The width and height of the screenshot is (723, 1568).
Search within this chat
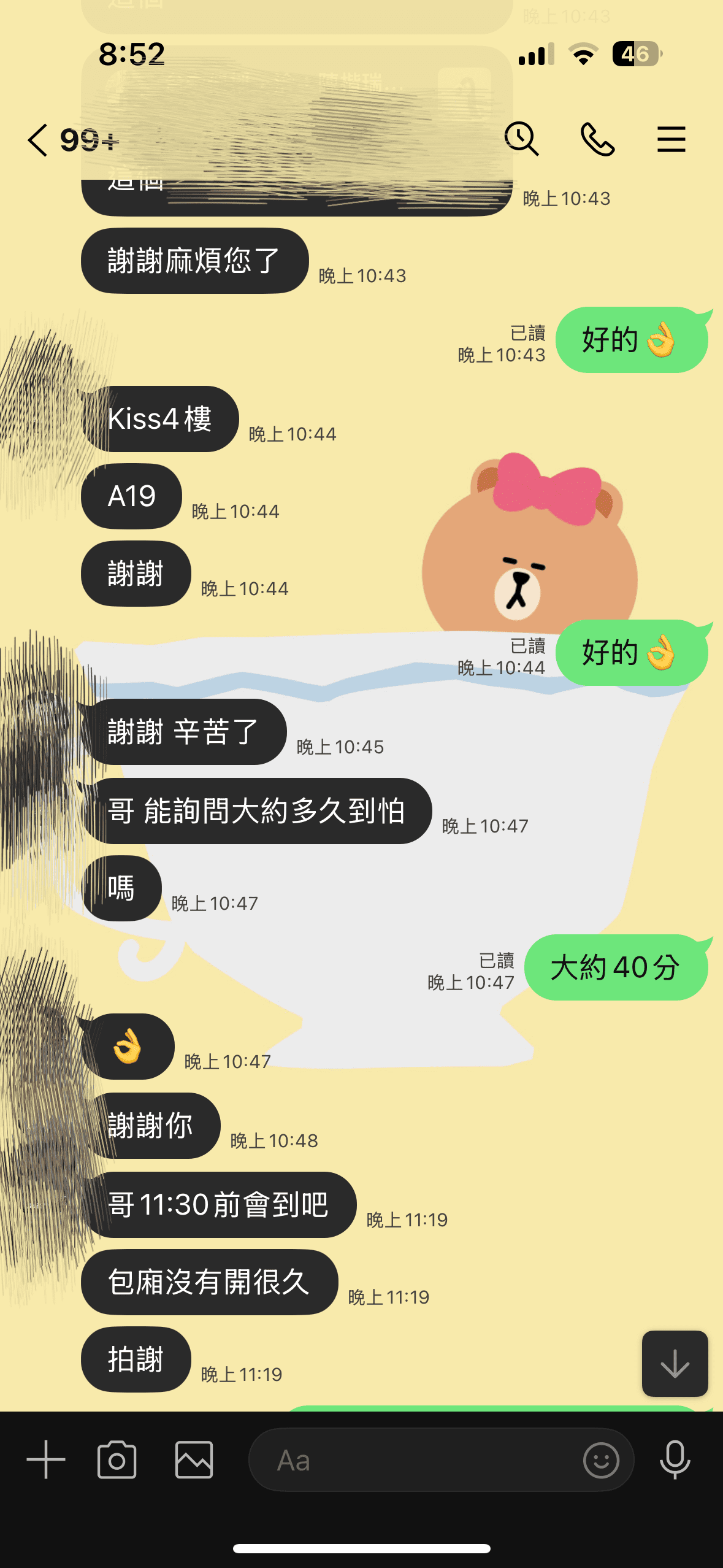(x=521, y=139)
